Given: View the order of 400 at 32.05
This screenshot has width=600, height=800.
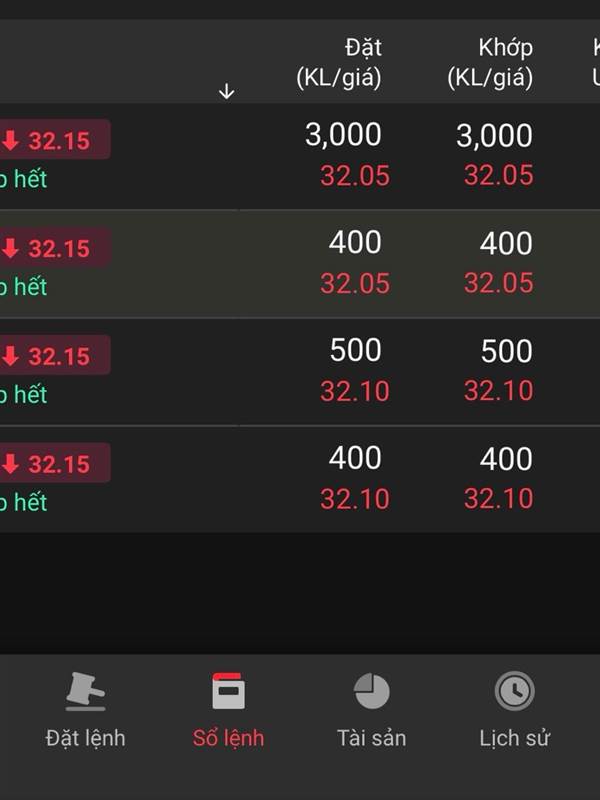Looking at the screenshot, I should pos(300,265).
